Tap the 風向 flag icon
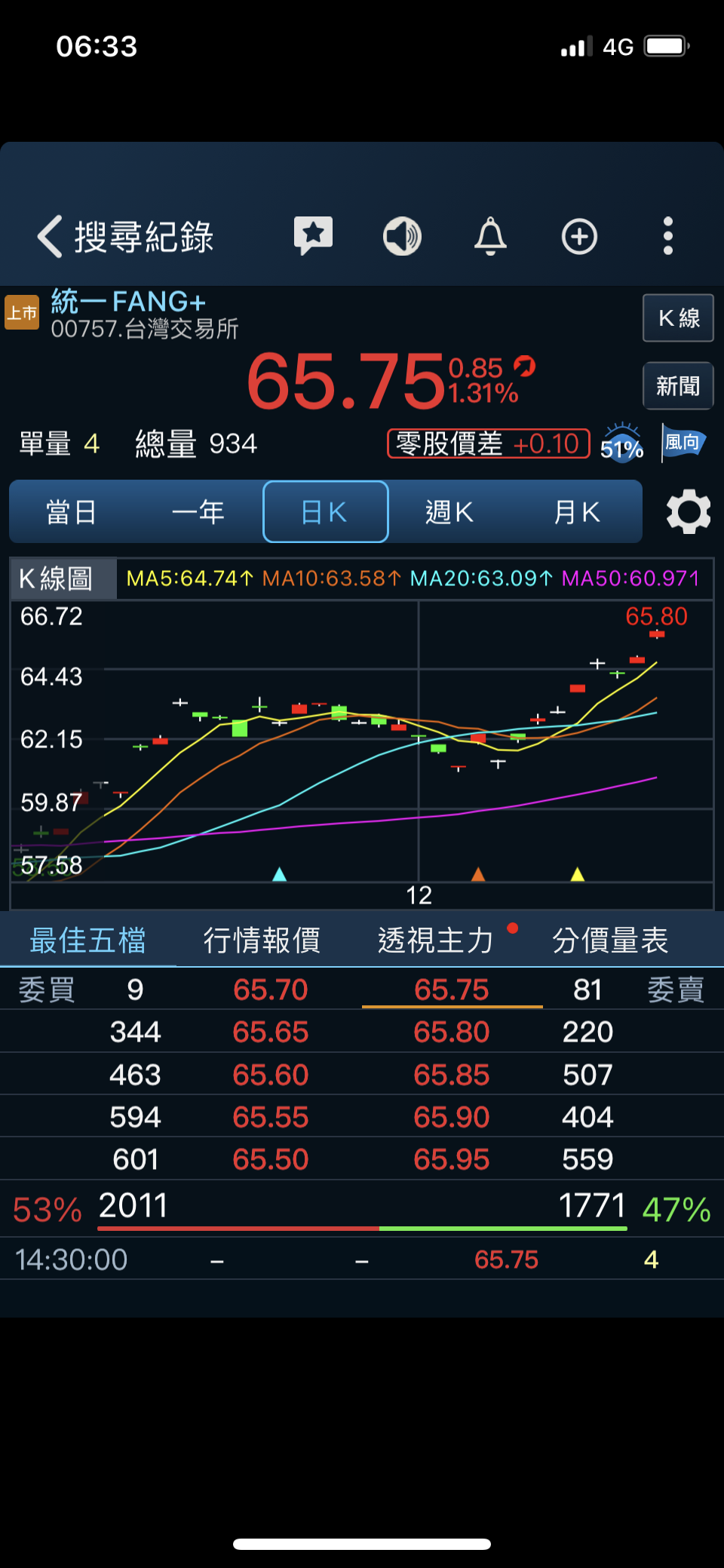Viewport: 724px width, 1568px height. click(x=683, y=443)
